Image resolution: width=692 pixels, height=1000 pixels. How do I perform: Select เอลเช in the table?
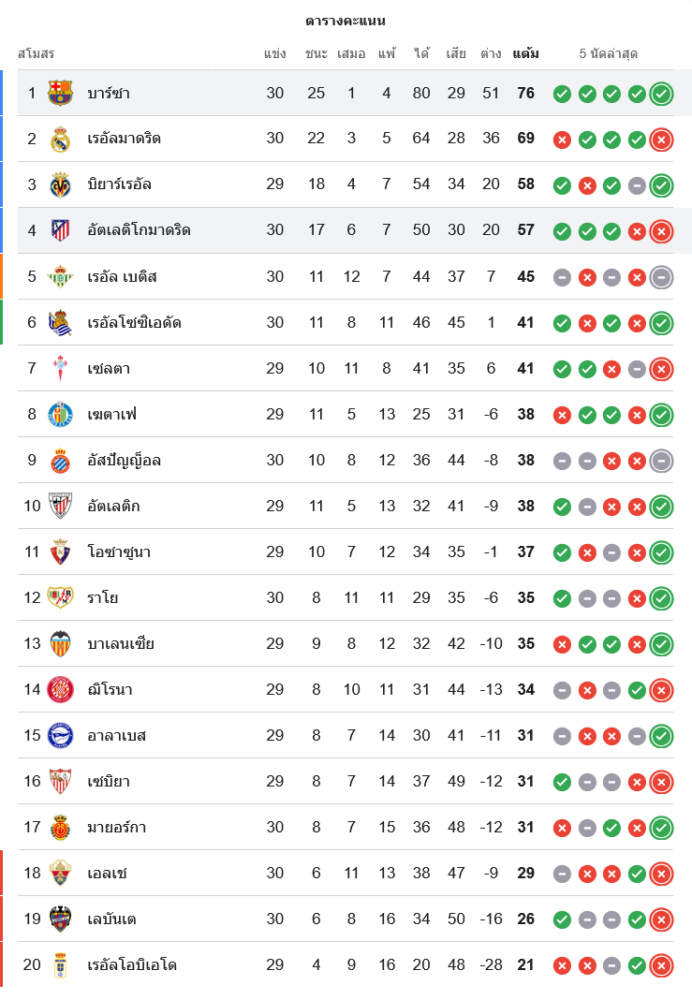(x=107, y=874)
